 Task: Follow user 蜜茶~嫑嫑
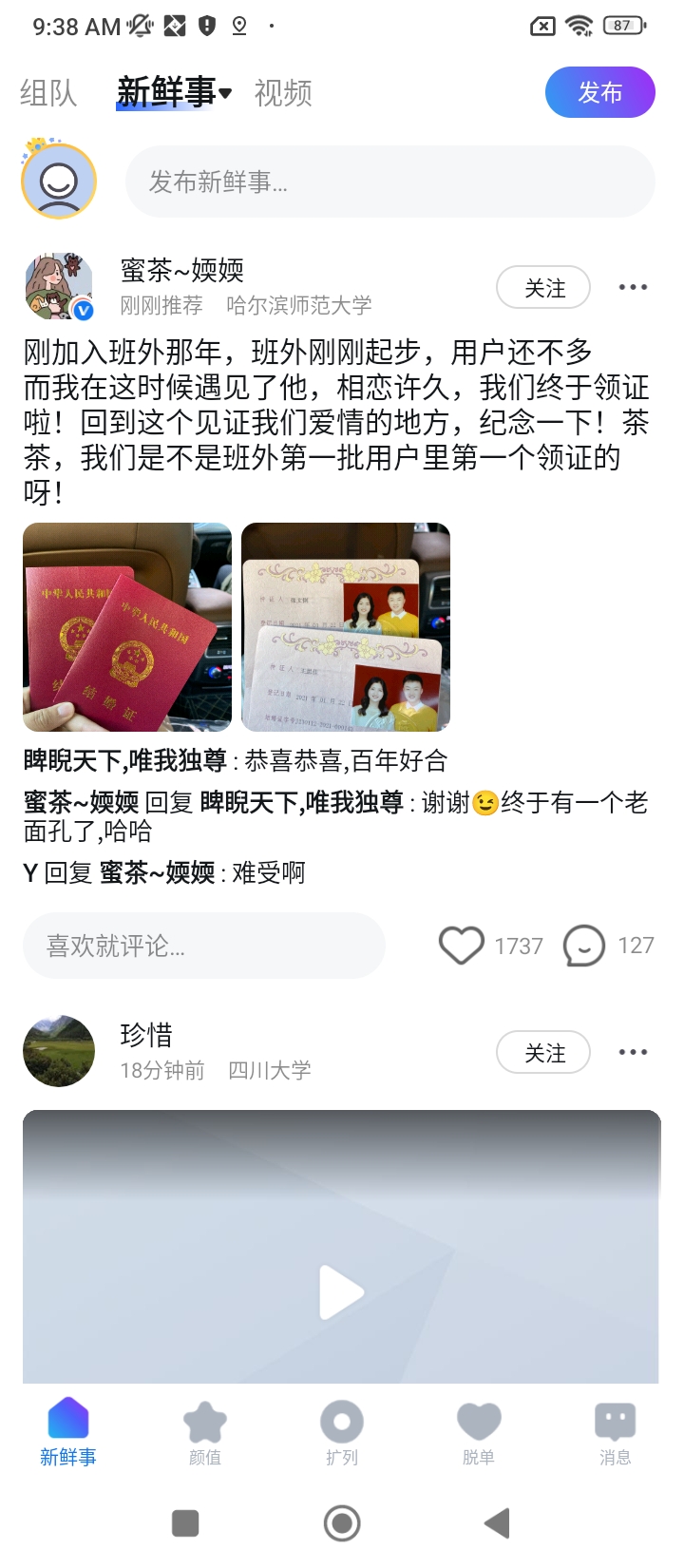pyautogui.click(x=543, y=288)
